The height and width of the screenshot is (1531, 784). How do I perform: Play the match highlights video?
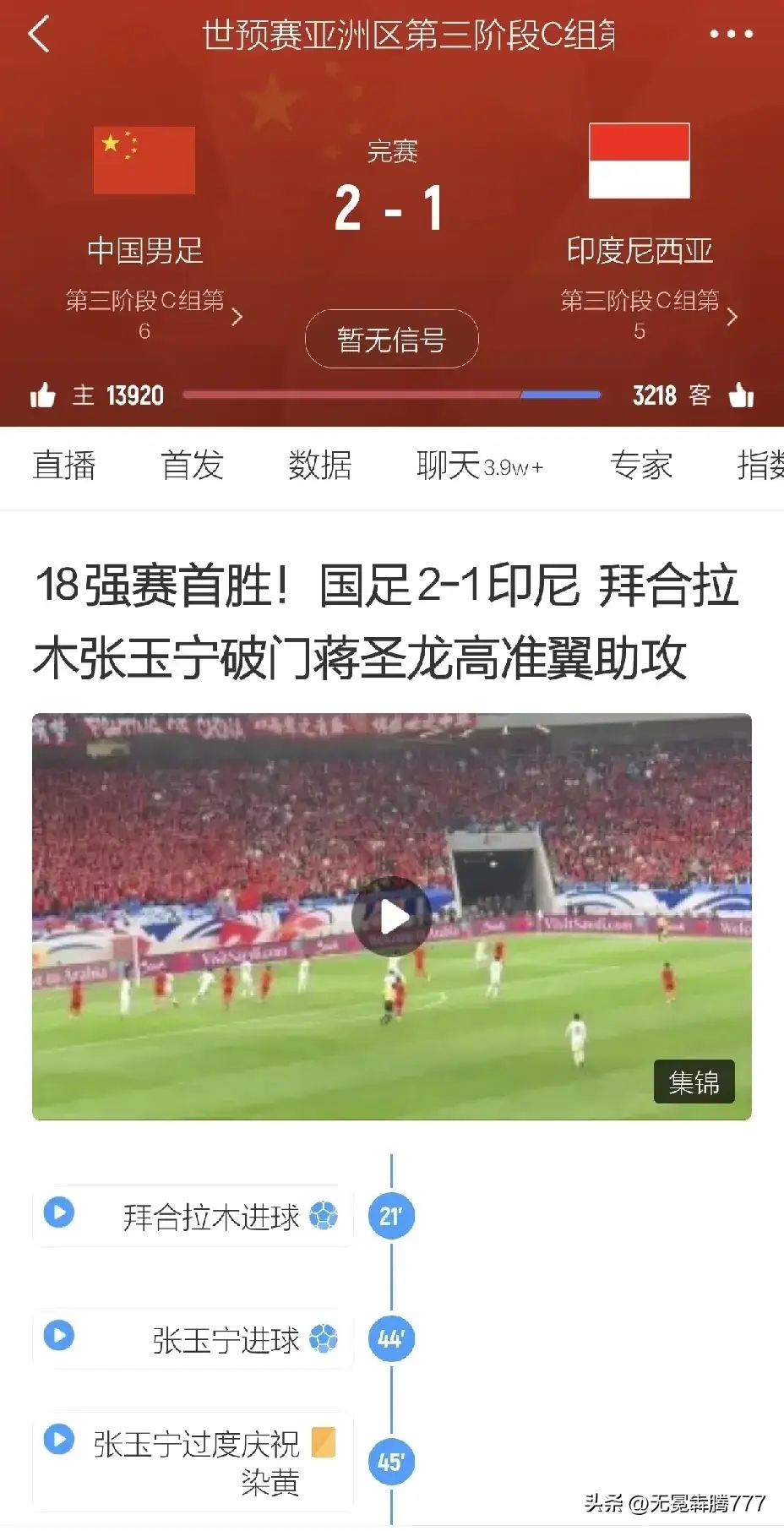pyautogui.click(x=391, y=916)
